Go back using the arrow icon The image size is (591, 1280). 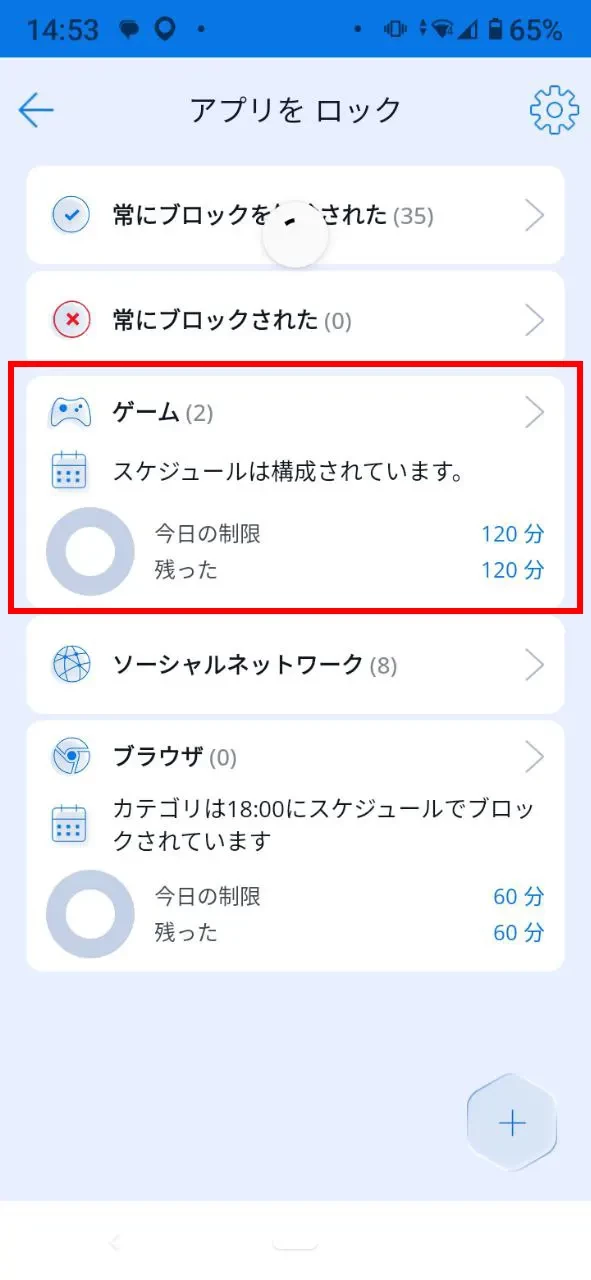pos(36,110)
